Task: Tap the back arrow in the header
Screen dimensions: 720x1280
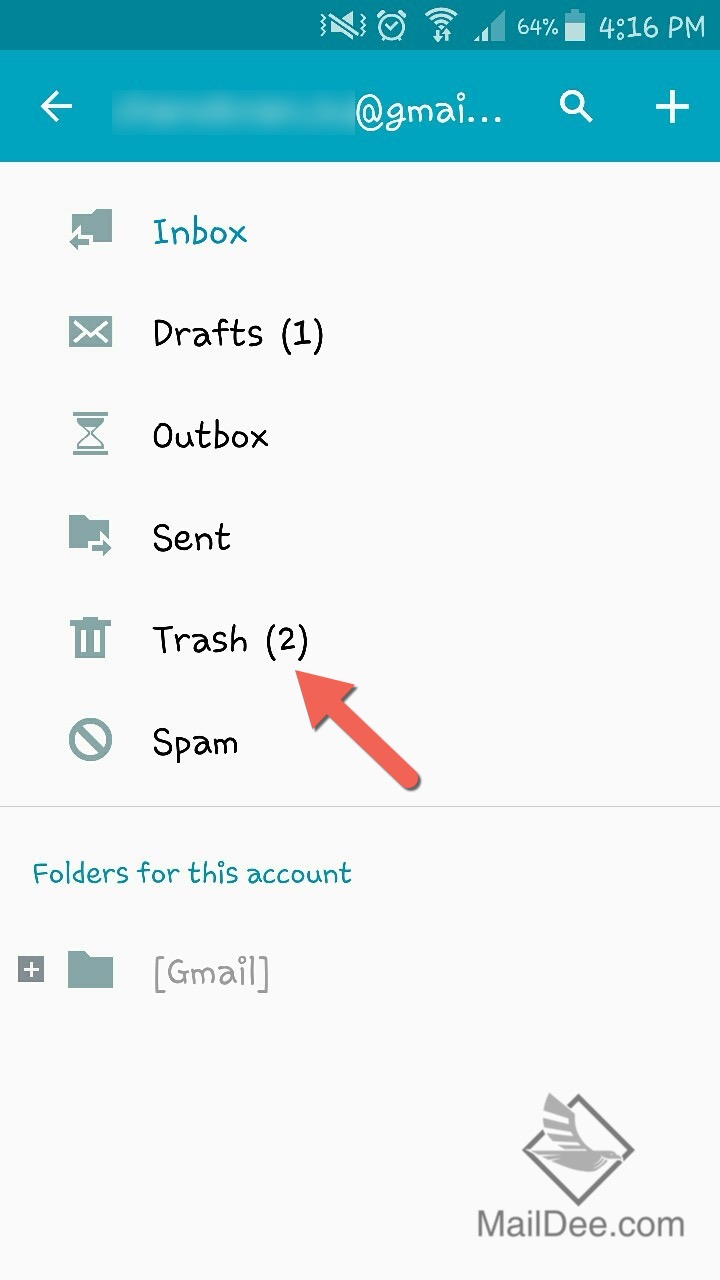Action: tap(57, 105)
